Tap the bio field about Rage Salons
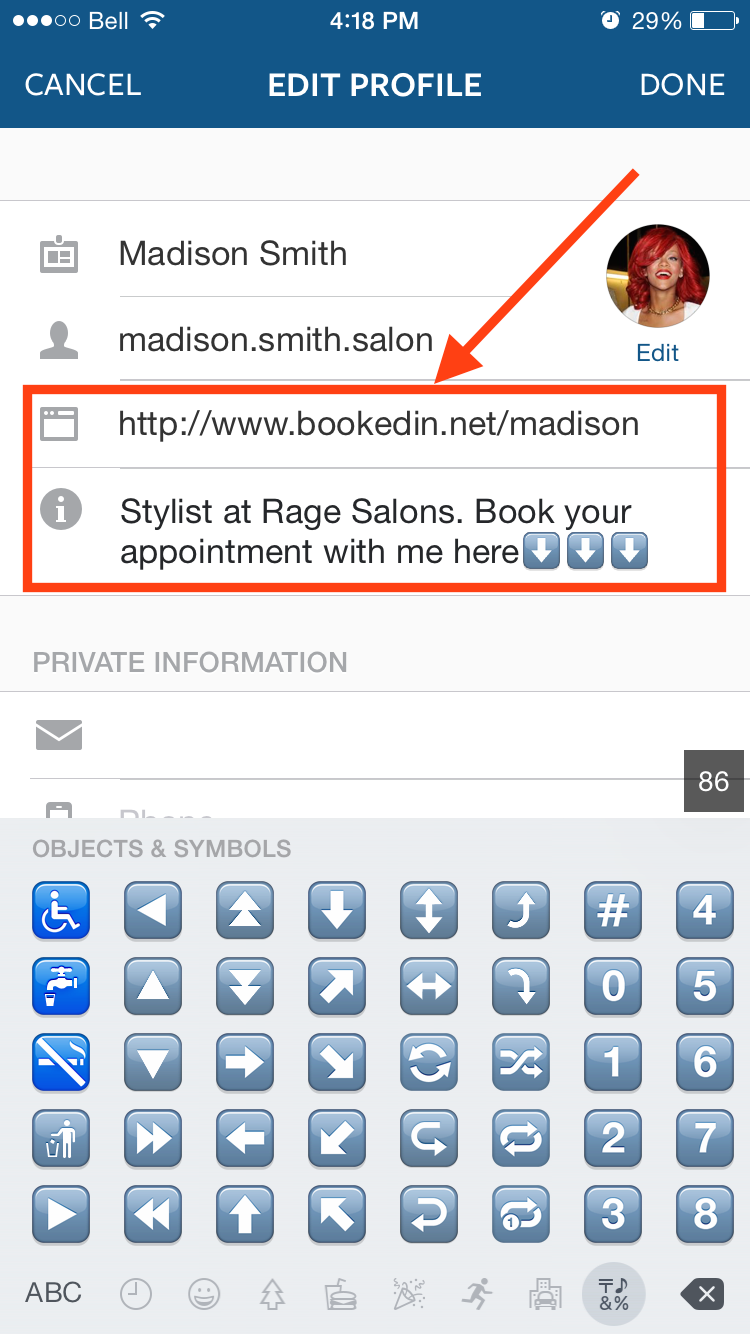 point(380,531)
